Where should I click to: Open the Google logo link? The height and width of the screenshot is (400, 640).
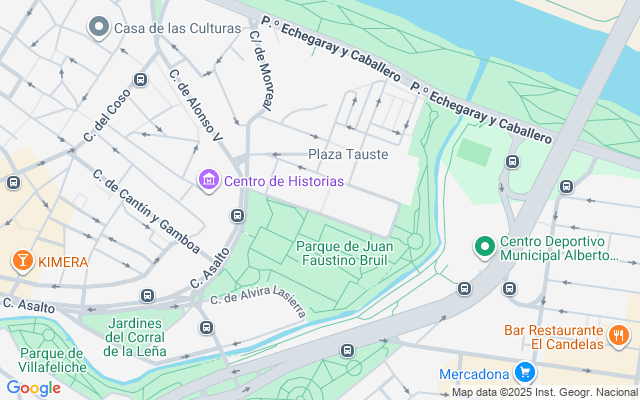(33, 388)
